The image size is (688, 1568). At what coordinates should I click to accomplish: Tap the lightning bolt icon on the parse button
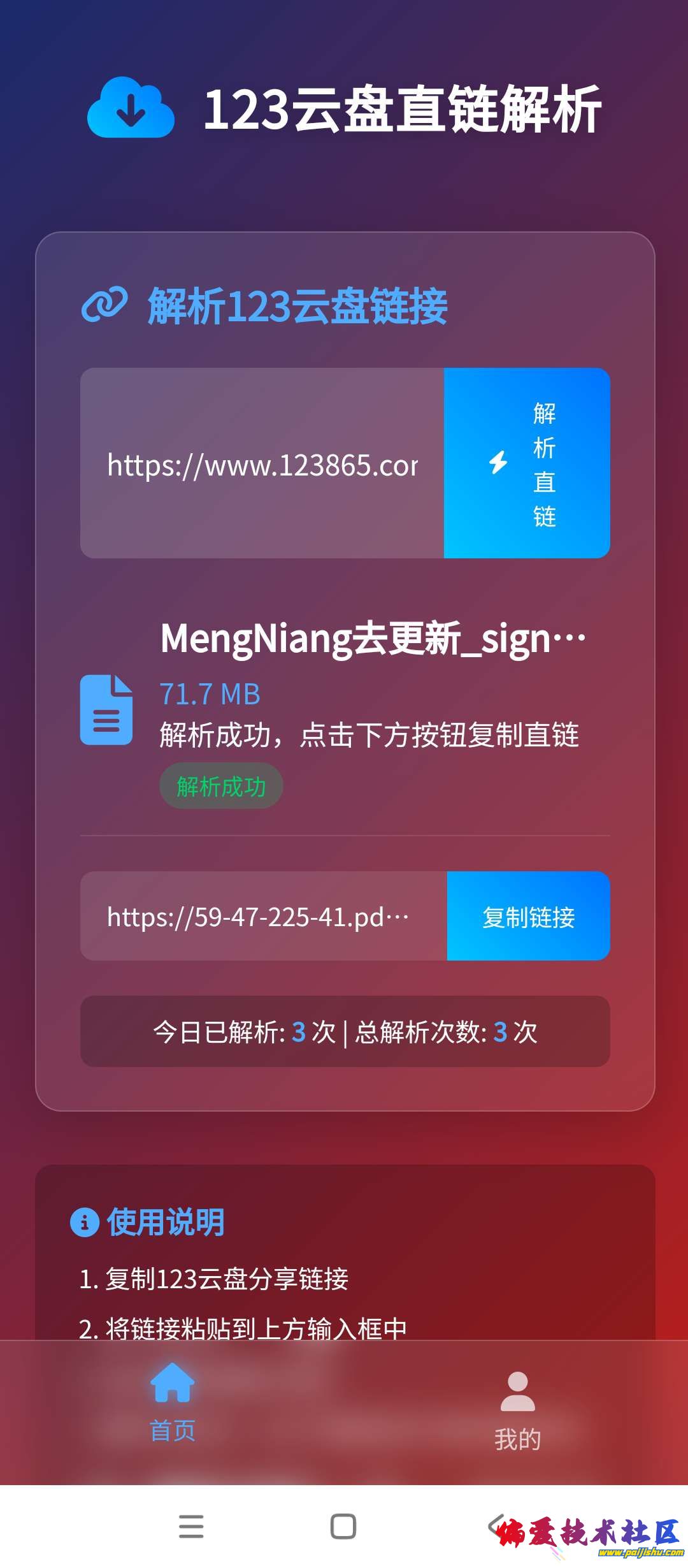tap(498, 461)
